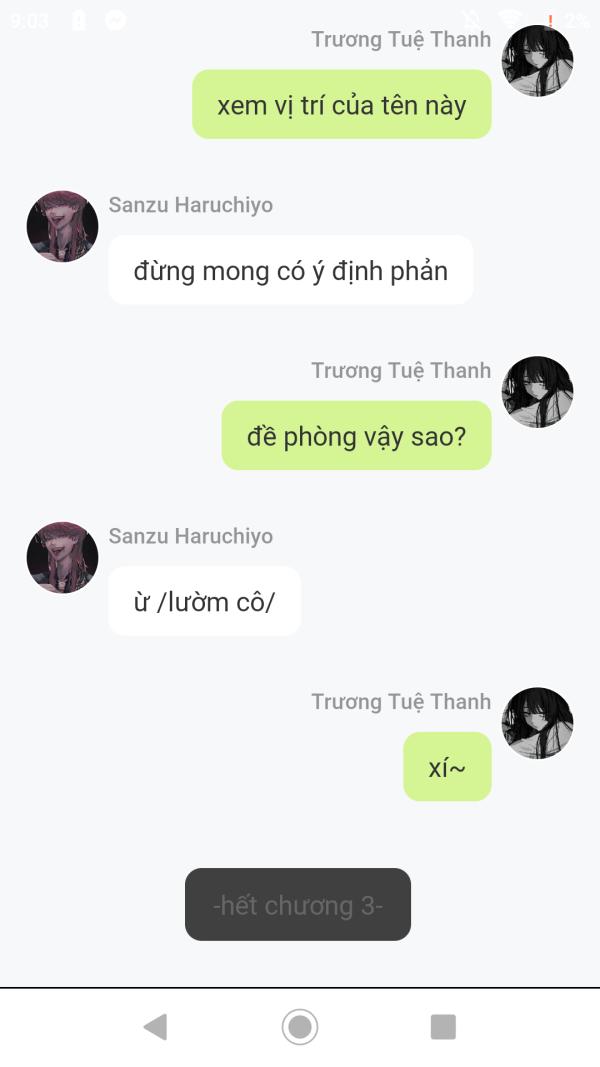600x1067 pixels.
Task: Go back with the system back button
Action: tap(156, 1026)
